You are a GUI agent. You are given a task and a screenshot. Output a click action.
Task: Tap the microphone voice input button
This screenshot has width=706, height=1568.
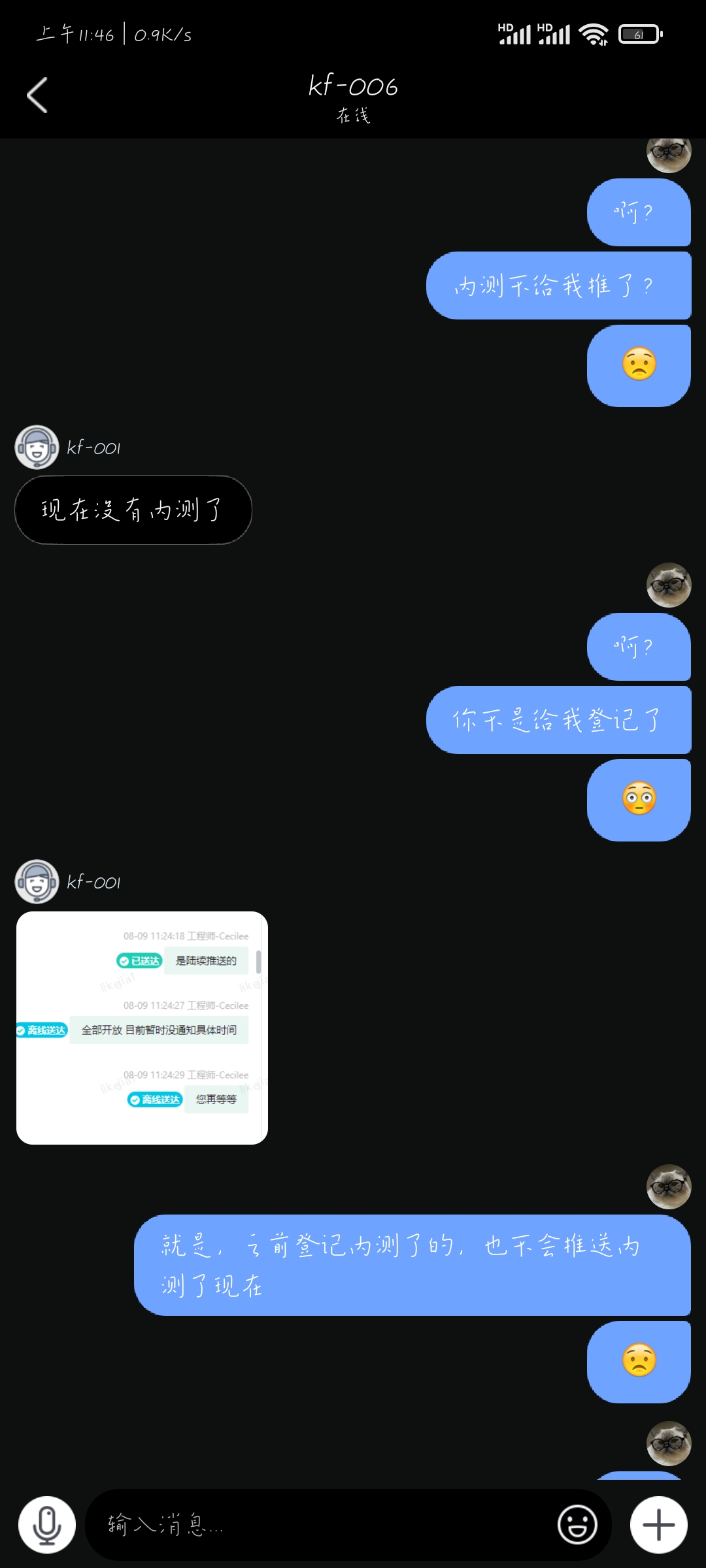(x=47, y=1525)
